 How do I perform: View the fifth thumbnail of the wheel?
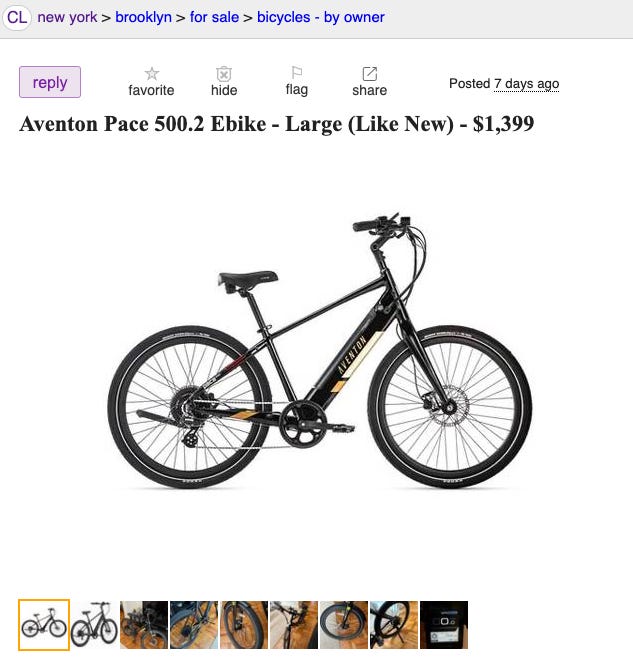click(244, 625)
